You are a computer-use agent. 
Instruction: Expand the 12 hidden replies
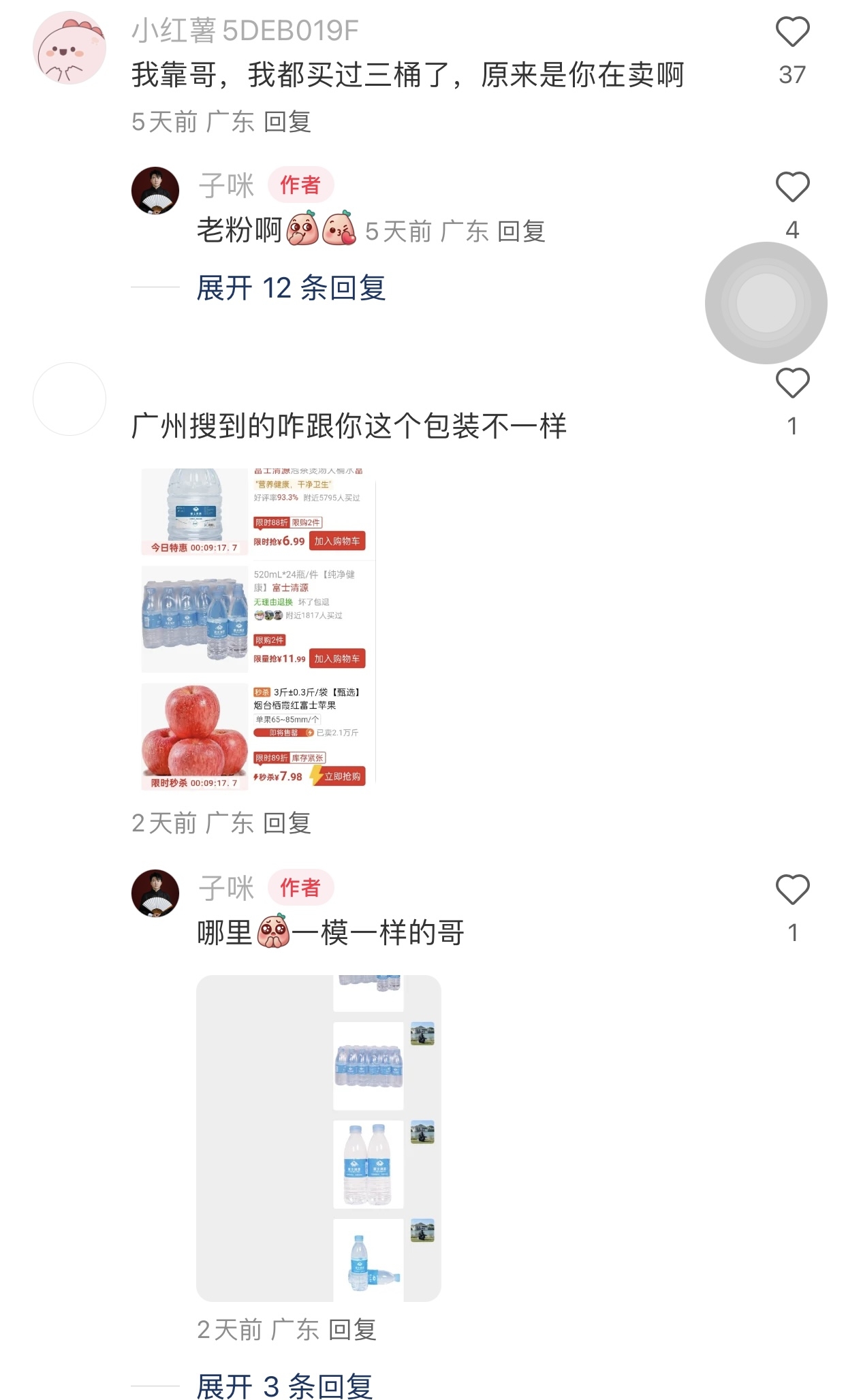point(291,288)
